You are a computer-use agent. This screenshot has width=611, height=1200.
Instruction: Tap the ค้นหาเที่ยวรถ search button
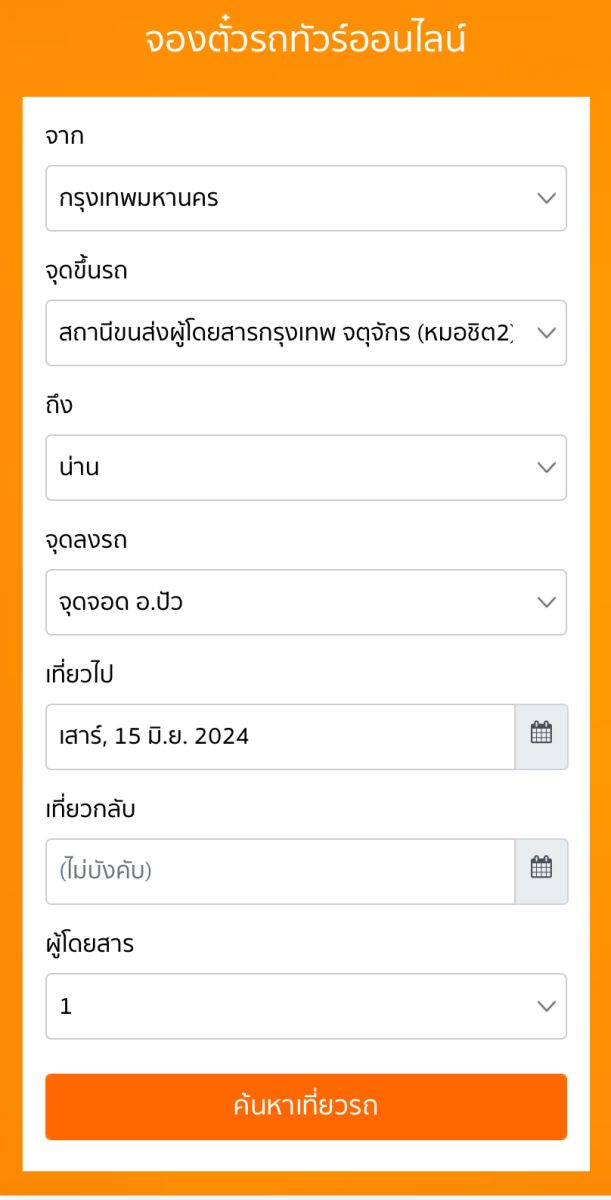pos(306,1107)
